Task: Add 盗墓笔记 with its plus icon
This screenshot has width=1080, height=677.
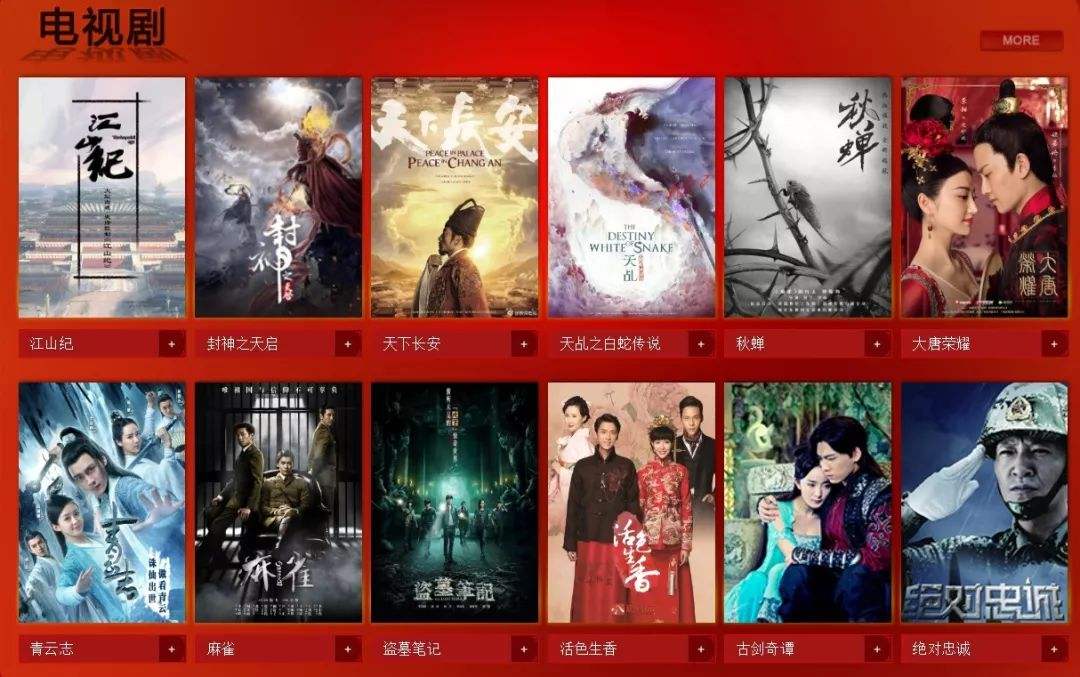Action: (525, 649)
